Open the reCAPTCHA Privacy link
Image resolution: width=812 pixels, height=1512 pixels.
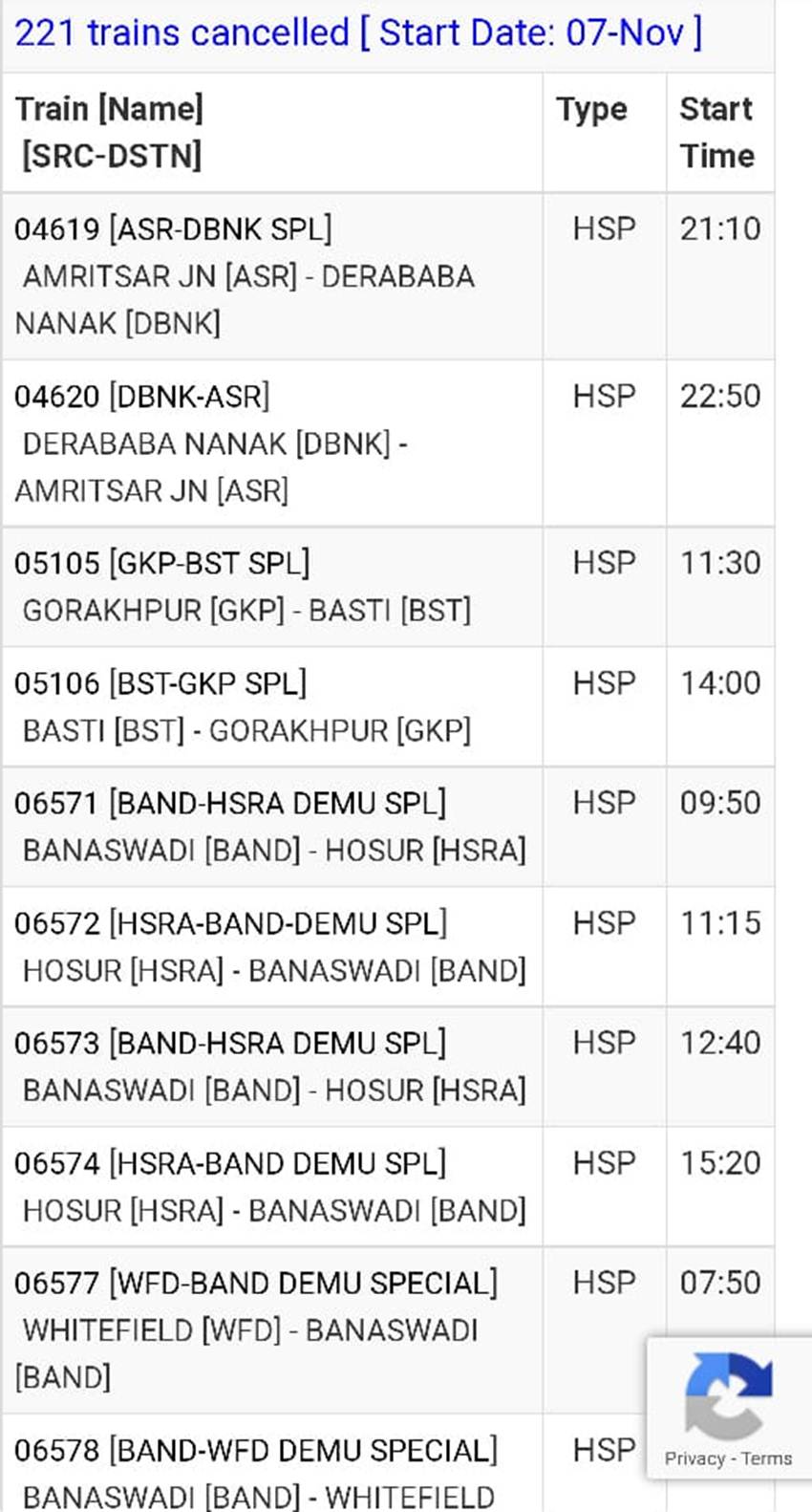694,1458
